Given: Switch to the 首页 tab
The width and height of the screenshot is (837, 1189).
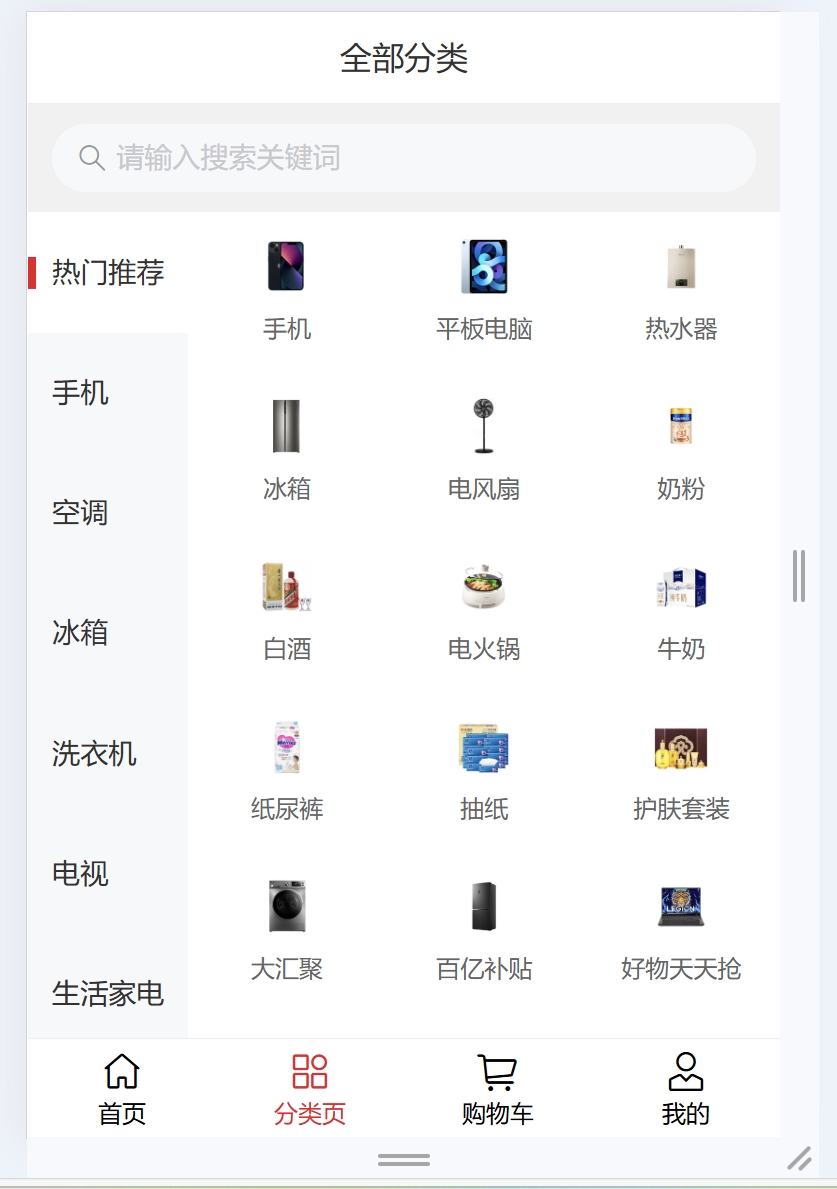Looking at the screenshot, I should 120,1089.
